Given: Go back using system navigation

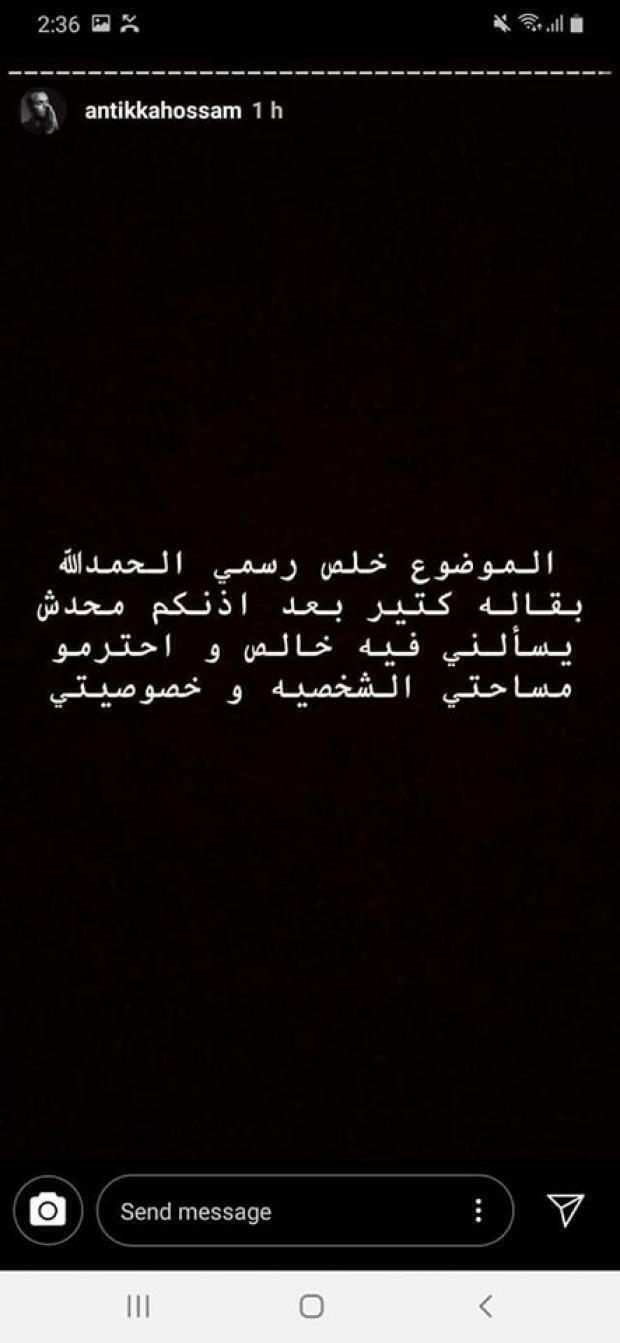Looking at the screenshot, I should (486, 1306).
